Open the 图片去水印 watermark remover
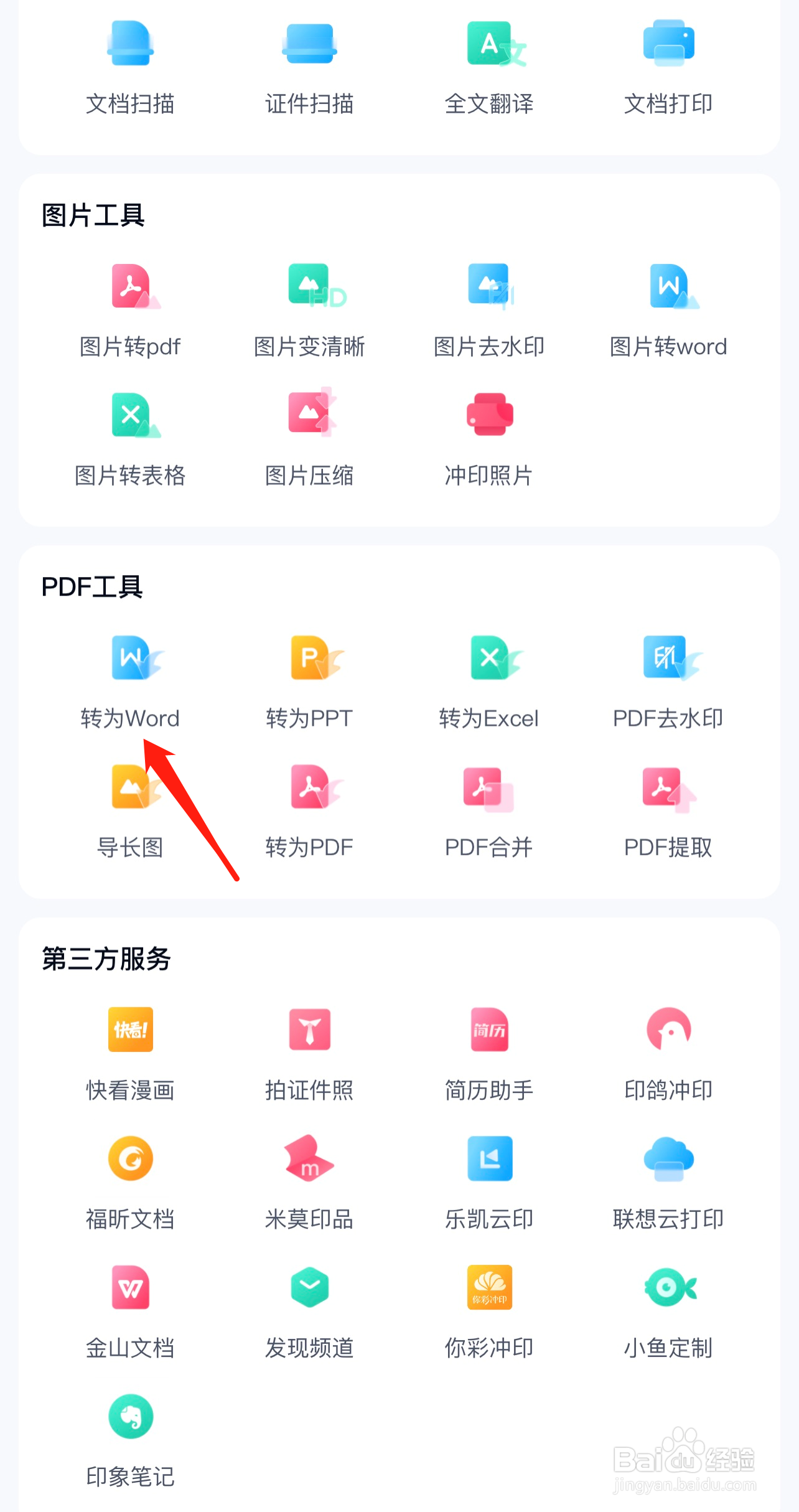Viewport: 799px width, 1512px height. pos(489,311)
